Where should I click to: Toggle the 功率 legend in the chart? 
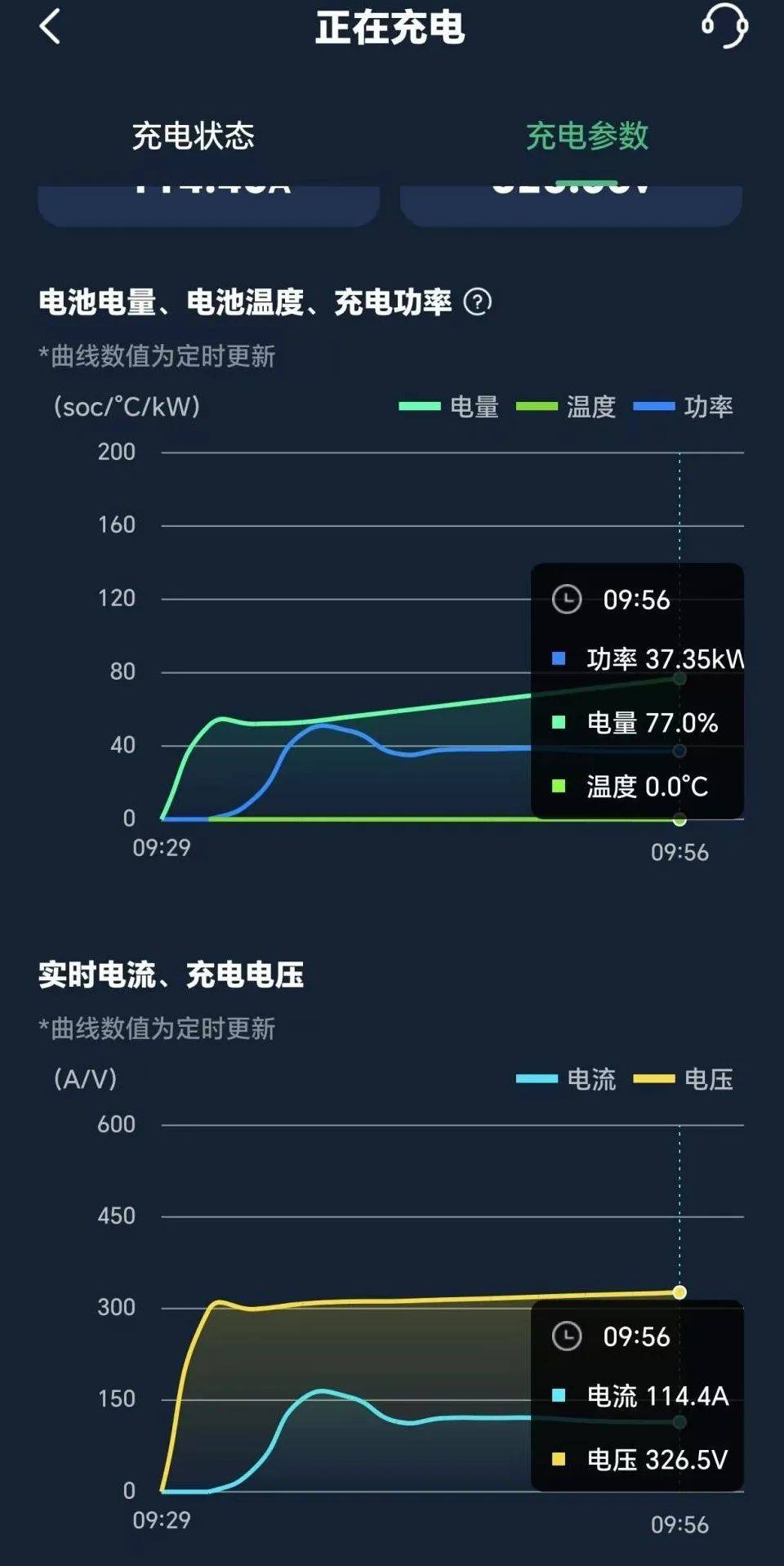(684, 406)
